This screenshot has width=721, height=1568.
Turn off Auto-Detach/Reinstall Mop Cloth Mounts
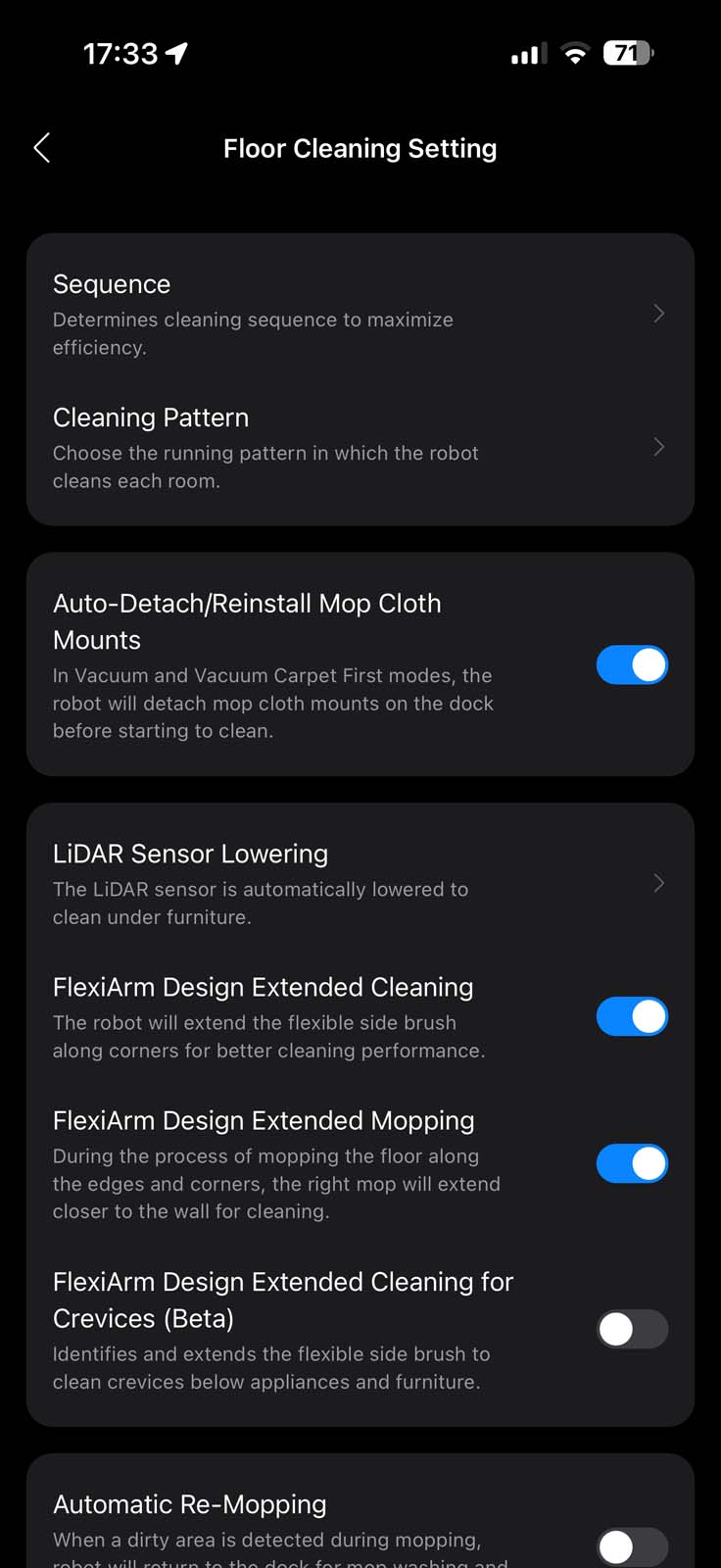[x=632, y=665]
